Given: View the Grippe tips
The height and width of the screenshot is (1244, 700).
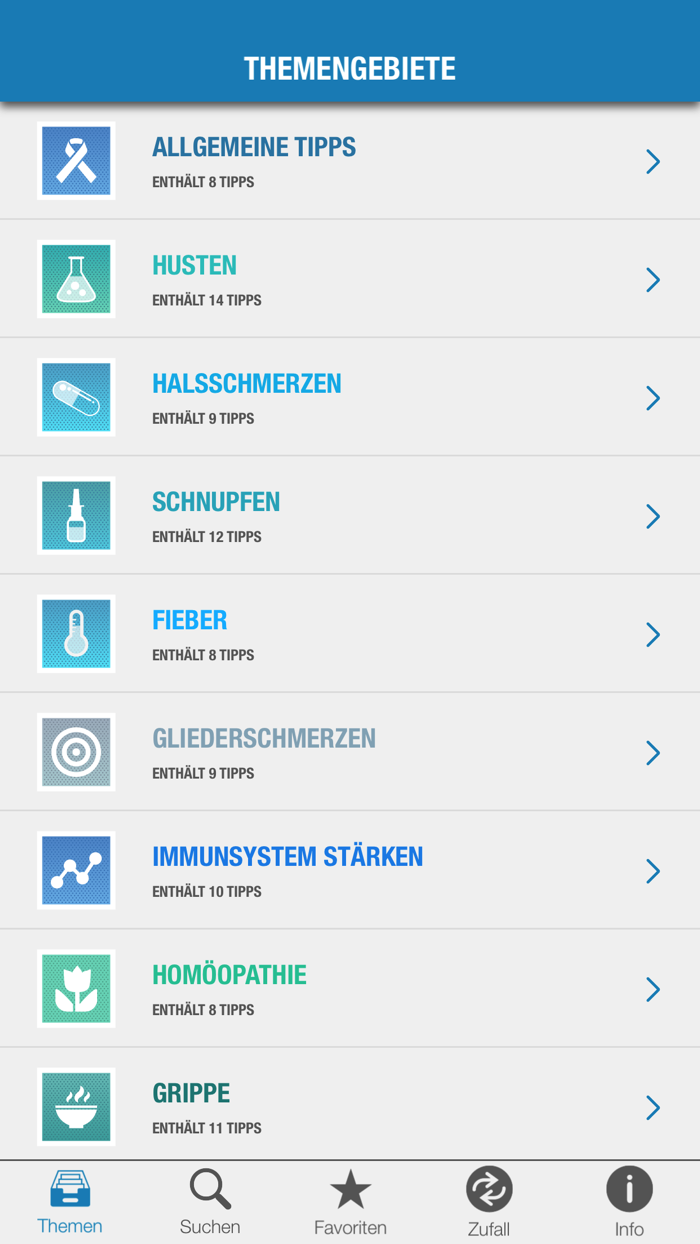Looking at the screenshot, I should click(x=350, y=1105).
